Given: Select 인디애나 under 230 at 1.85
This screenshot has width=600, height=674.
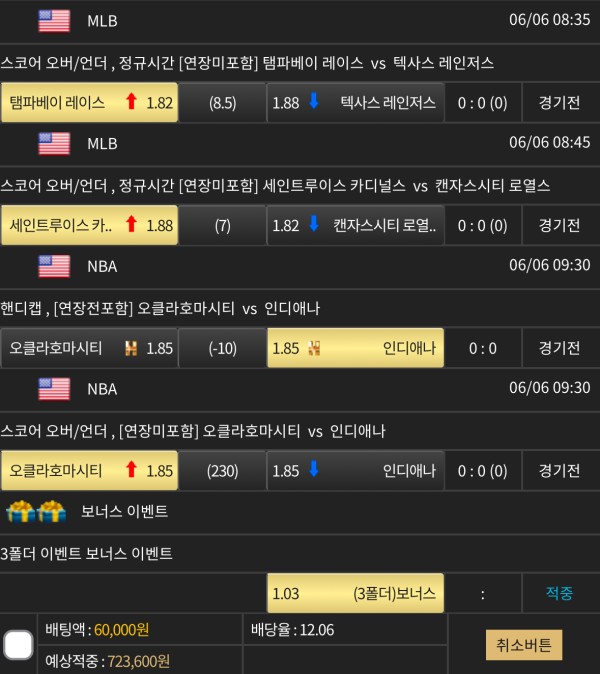Looking at the screenshot, I should 356,471.
